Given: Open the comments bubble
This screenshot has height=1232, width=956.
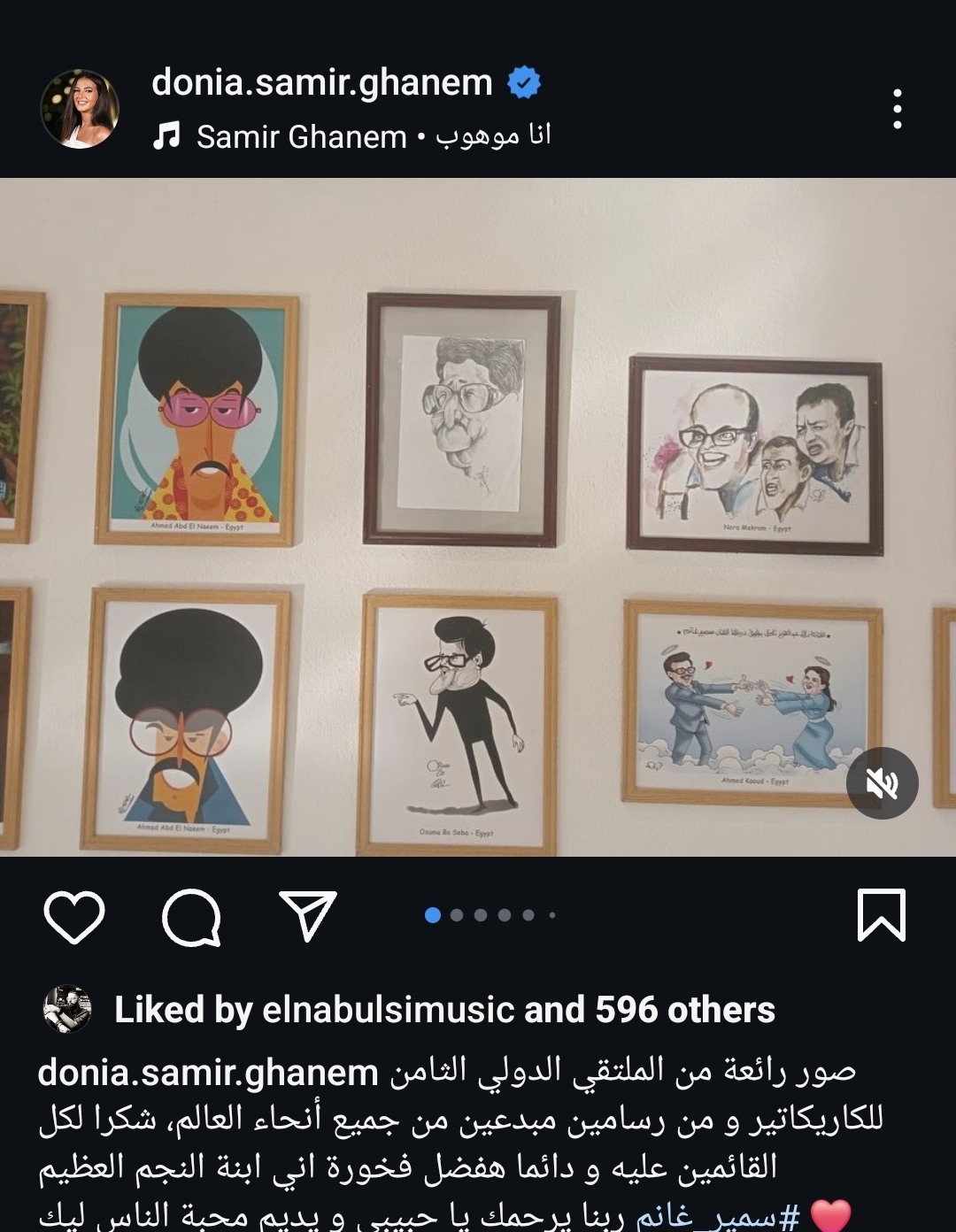Looking at the screenshot, I should pos(191,916).
